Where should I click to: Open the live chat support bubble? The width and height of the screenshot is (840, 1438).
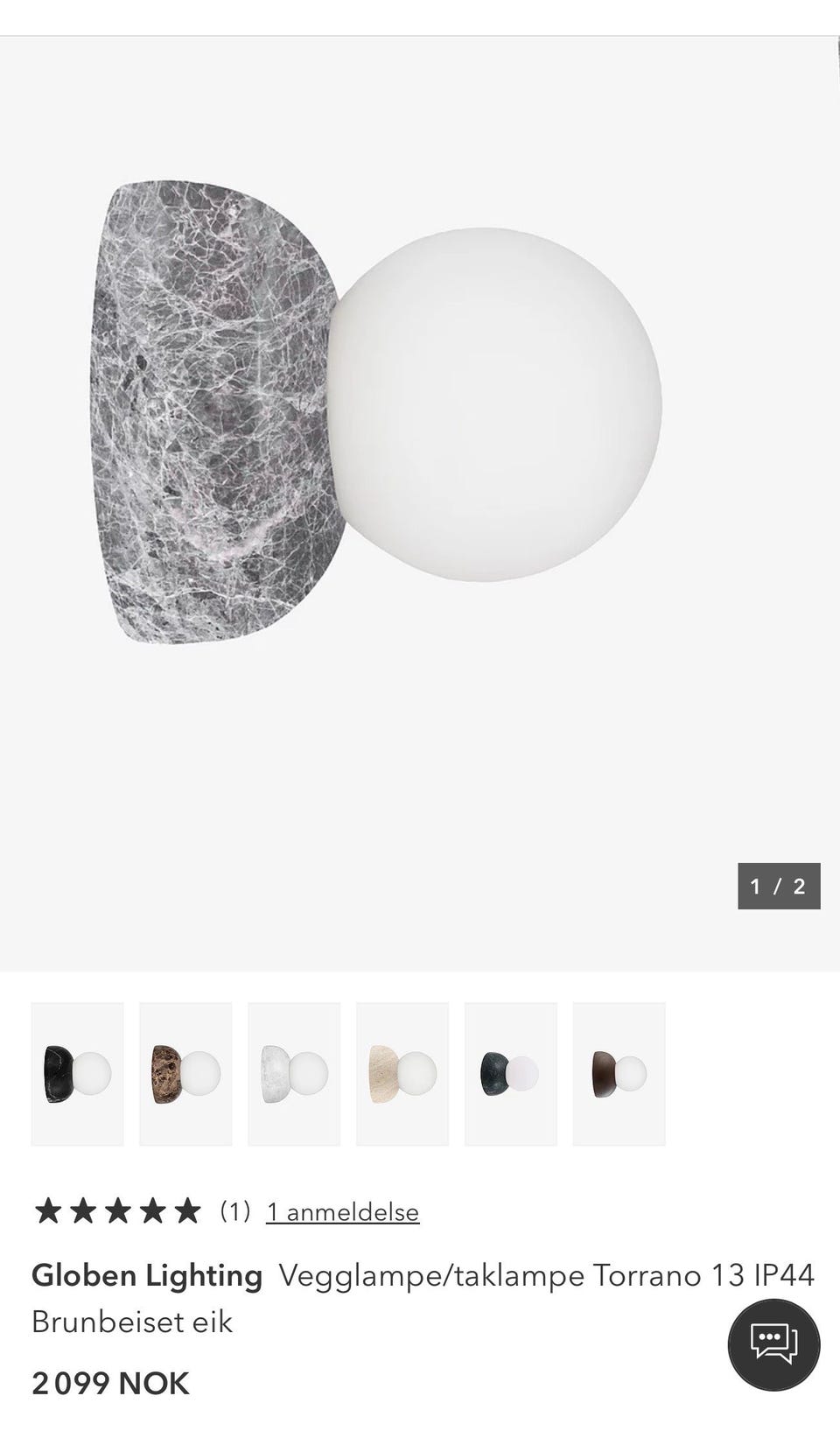click(x=774, y=1345)
